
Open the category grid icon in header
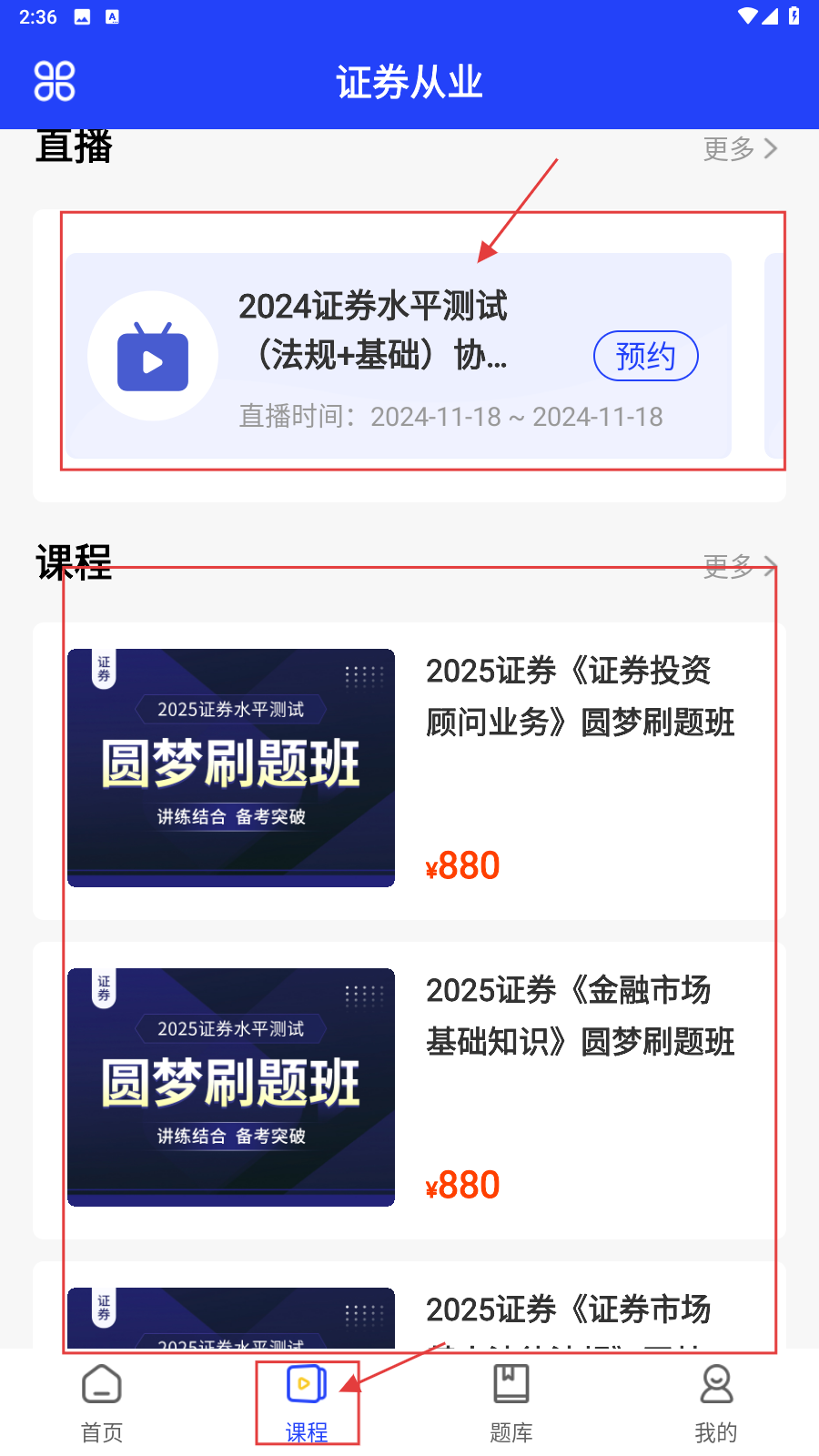(x=55, y=81)
